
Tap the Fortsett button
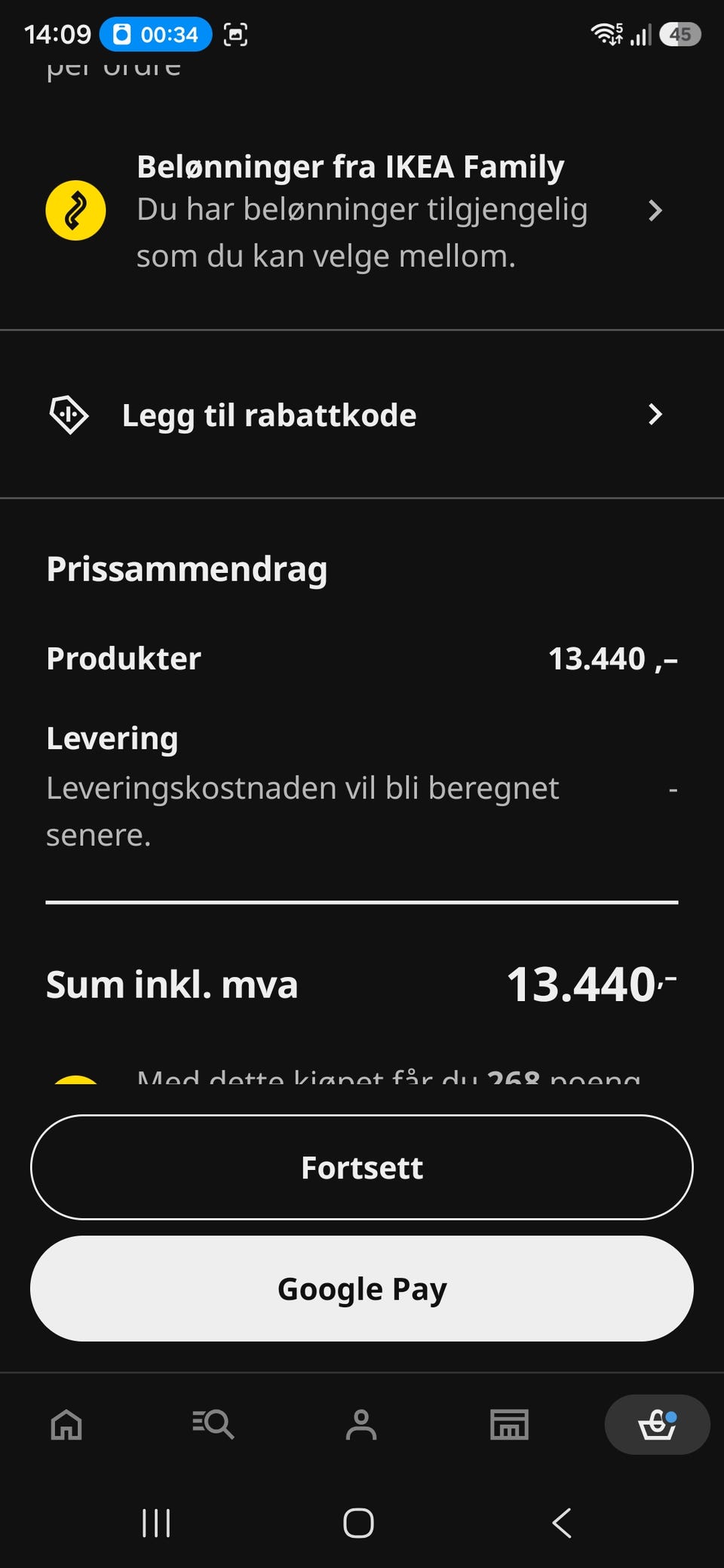(362, 1167)
